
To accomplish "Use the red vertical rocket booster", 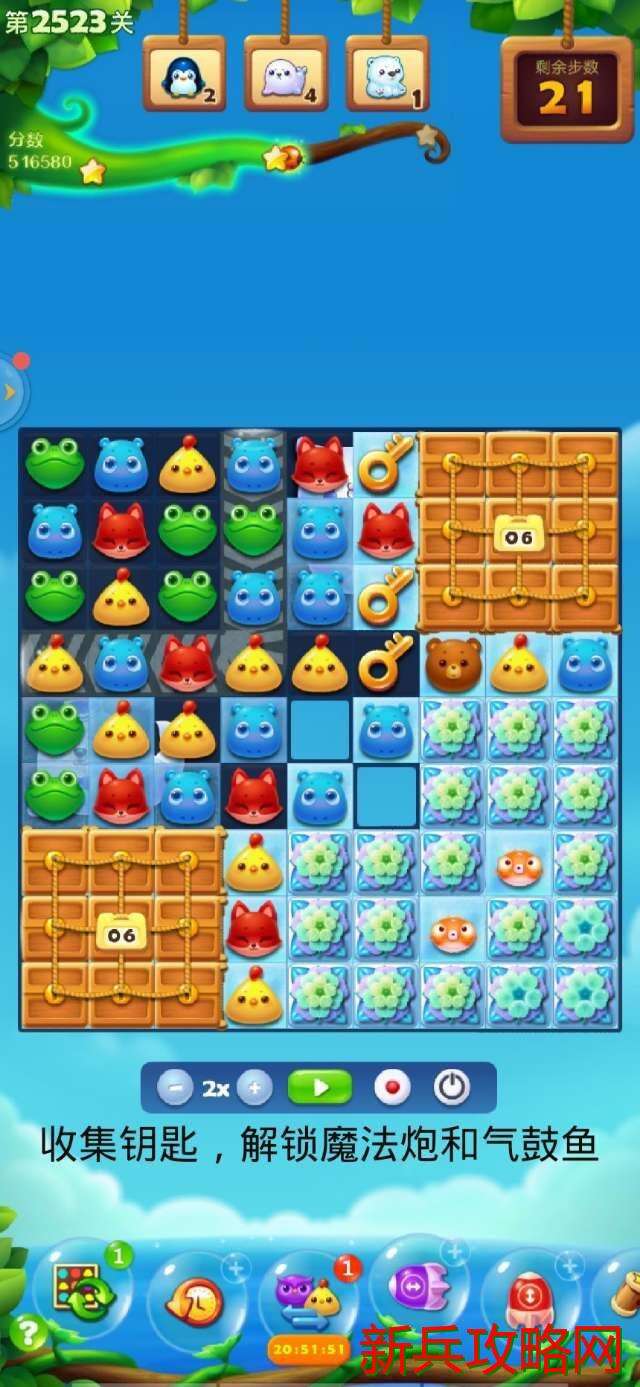I will tap(529, 1298).
